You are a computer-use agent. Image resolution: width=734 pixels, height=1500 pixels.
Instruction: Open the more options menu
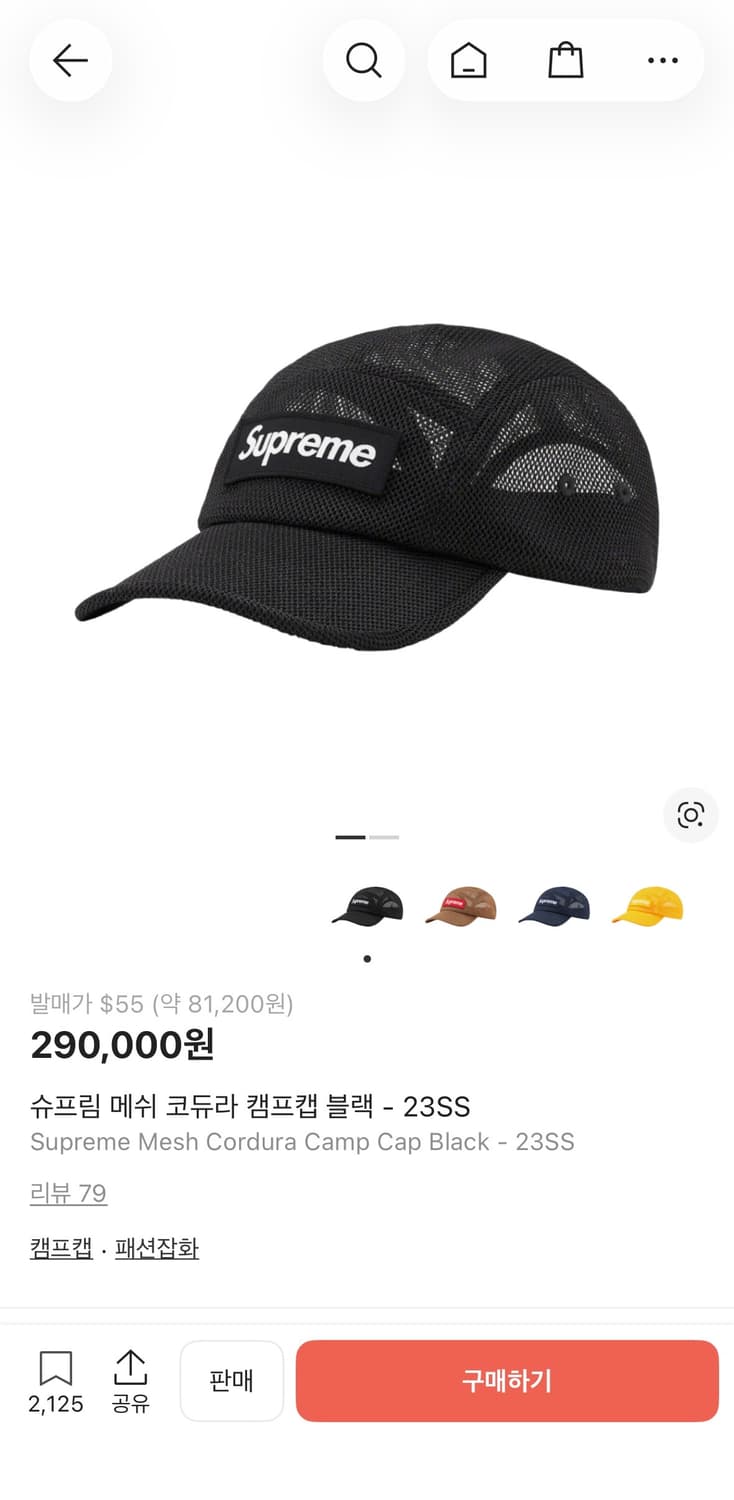click(663, 60)
